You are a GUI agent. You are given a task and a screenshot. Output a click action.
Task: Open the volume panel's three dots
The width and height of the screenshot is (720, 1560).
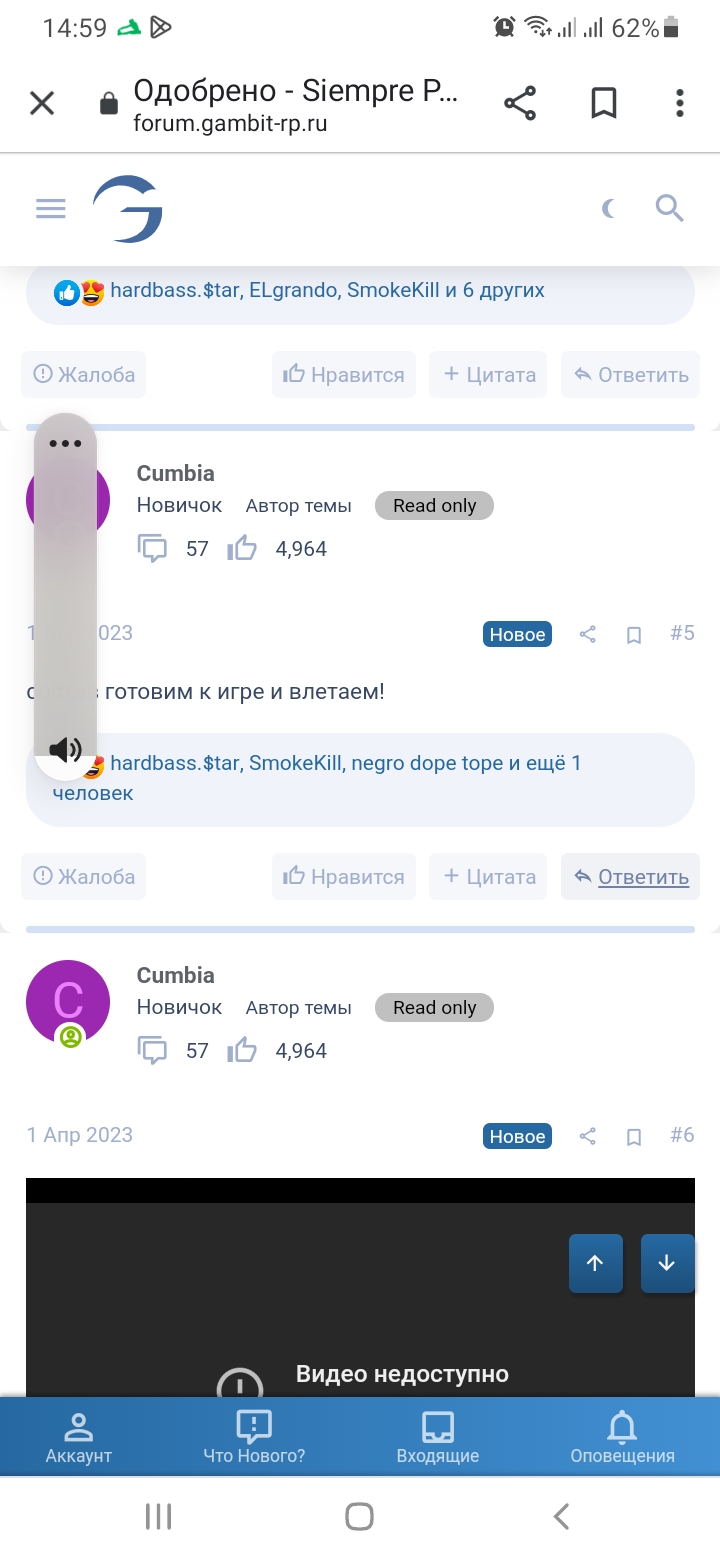[65, 443]
